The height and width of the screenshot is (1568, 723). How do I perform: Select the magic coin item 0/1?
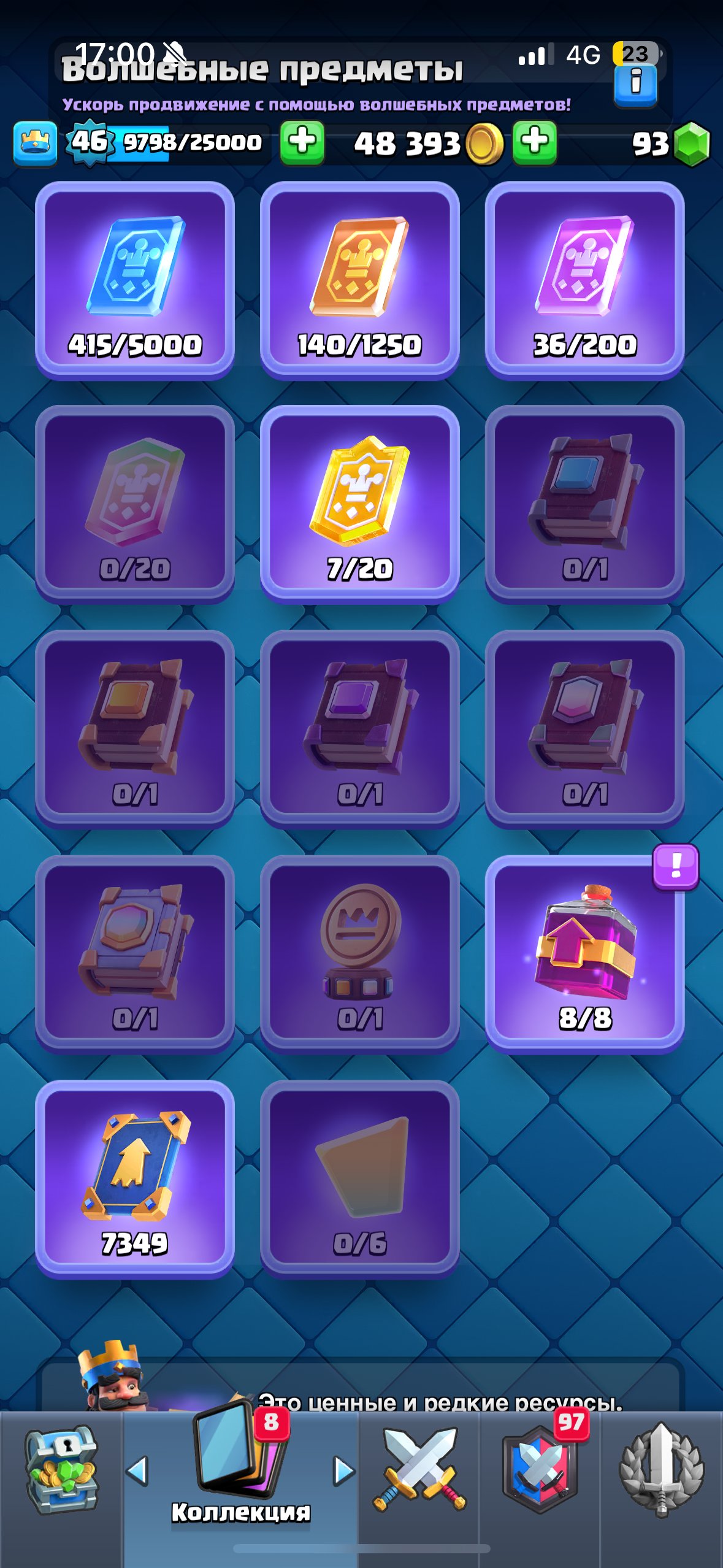[x=360, y=955]
